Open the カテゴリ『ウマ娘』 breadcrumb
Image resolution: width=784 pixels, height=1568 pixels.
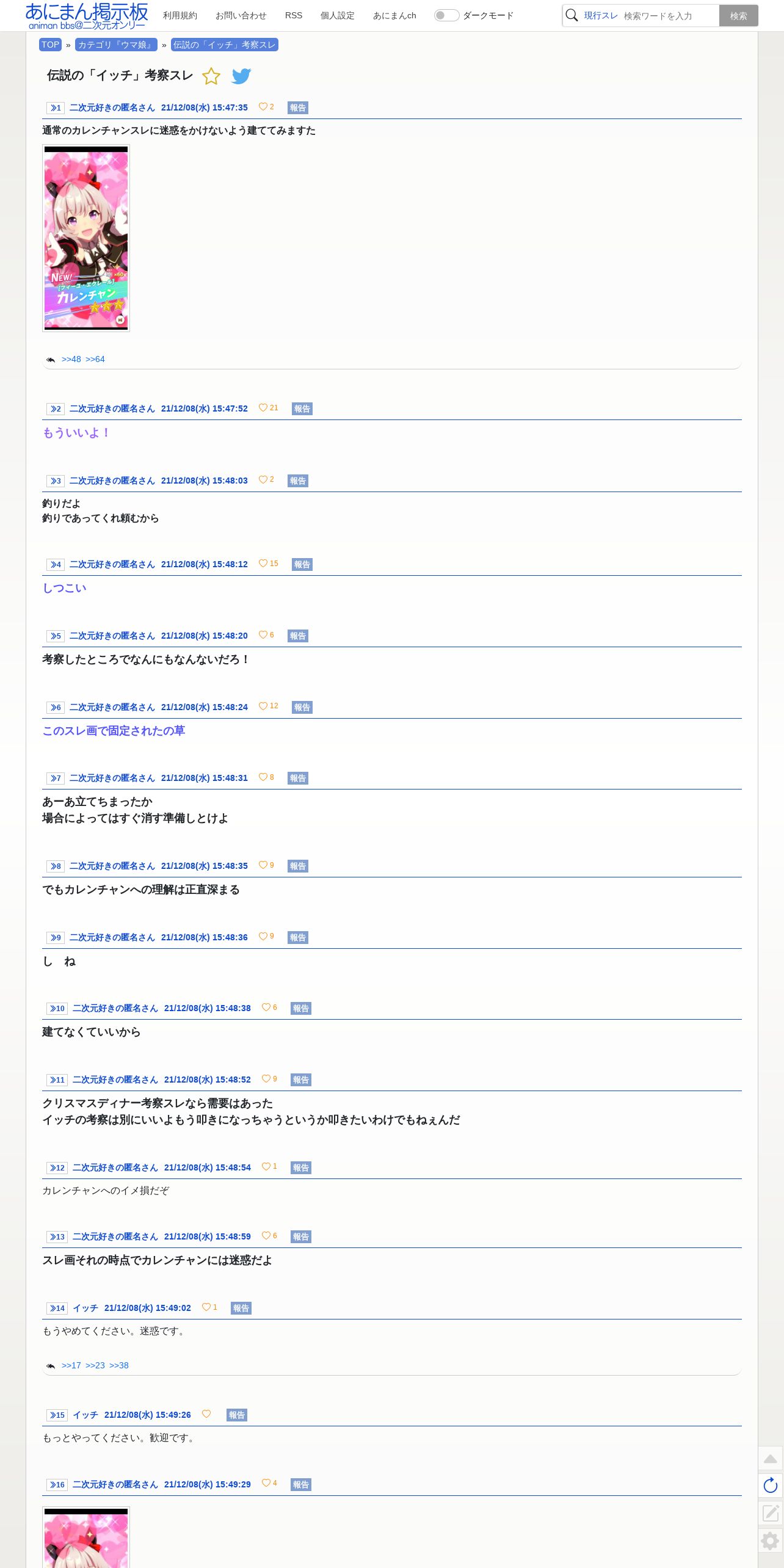116,45
